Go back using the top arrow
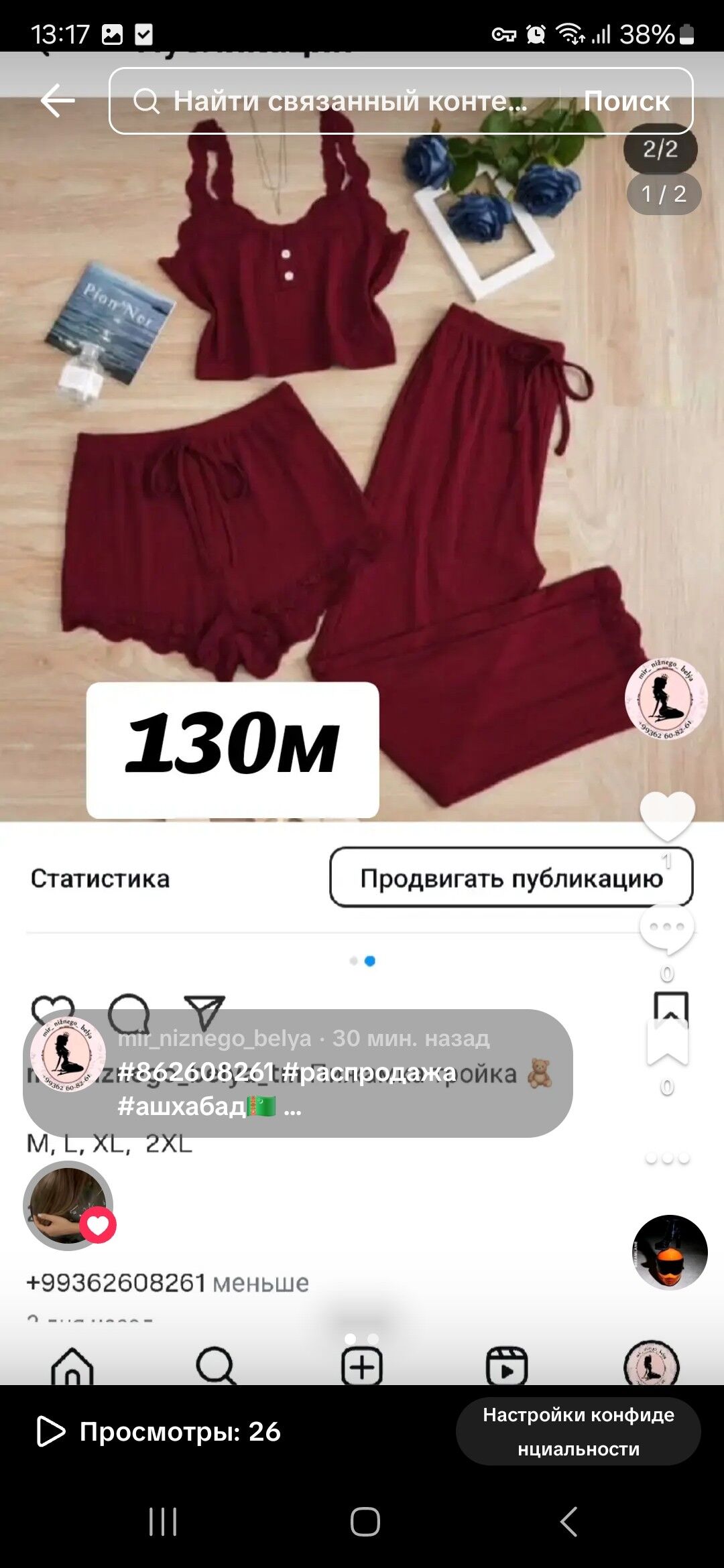Viewport: 724px width, 1568px height. coord(58,101)
